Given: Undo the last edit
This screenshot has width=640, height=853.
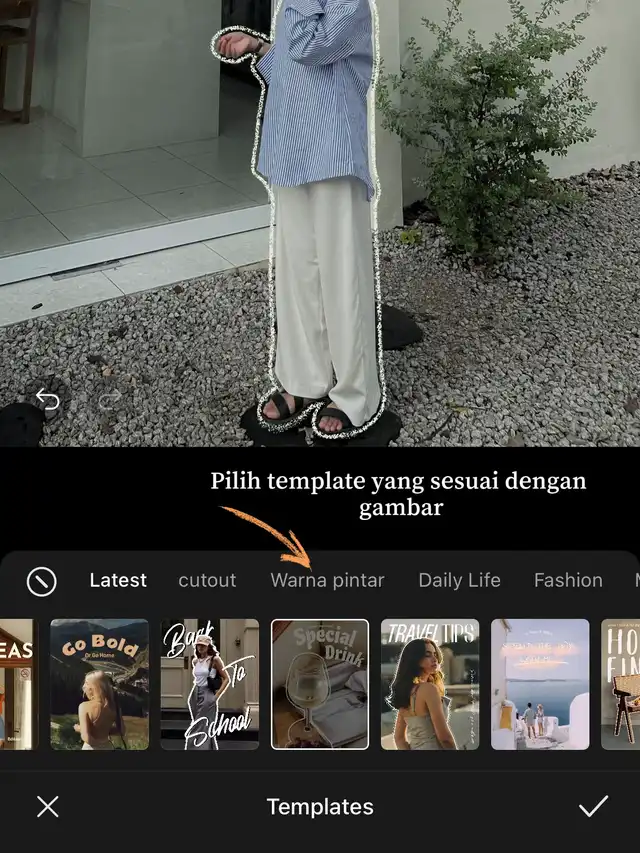Looking at the screenshot, I should [47, 400].
